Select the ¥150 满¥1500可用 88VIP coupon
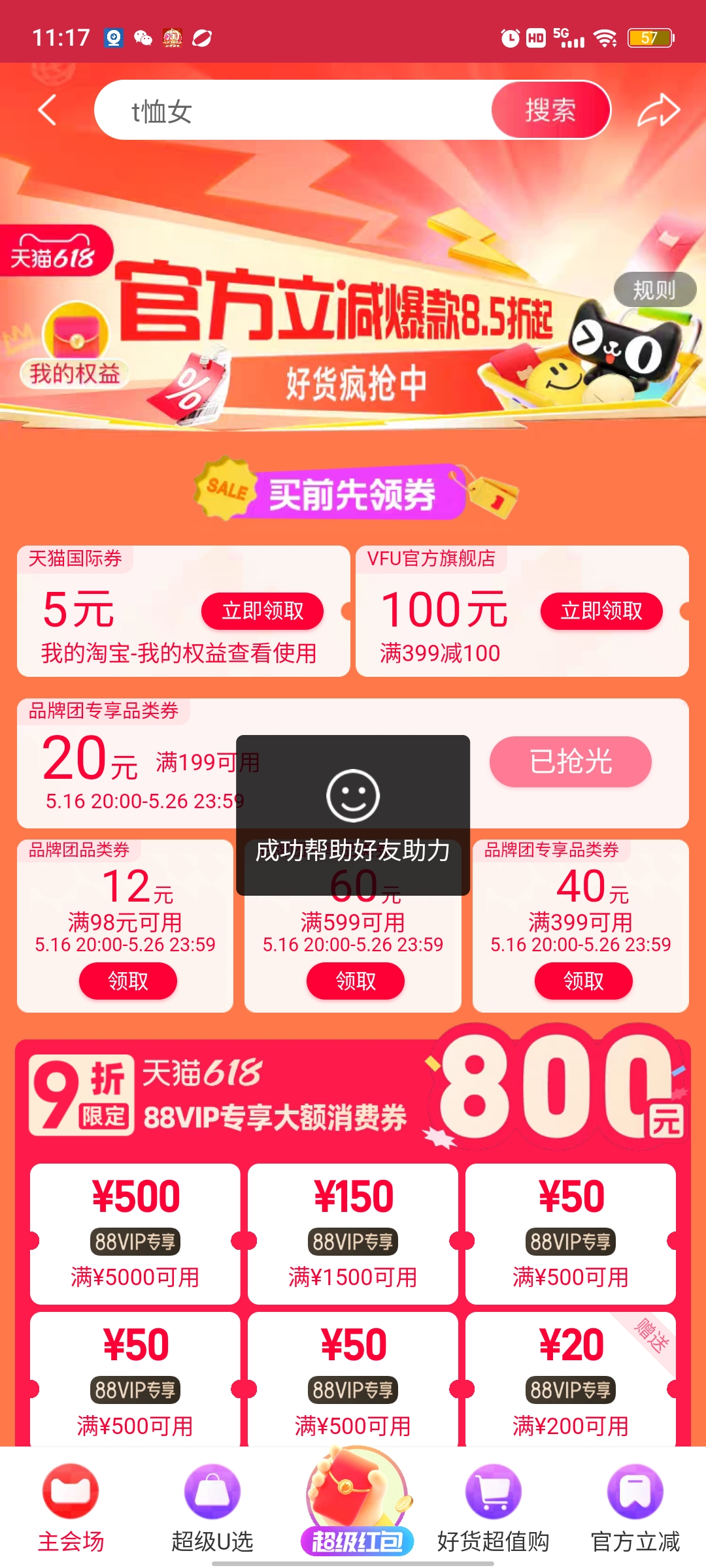The height and width of the screenshot is (1568, 706). [353, 1233]
